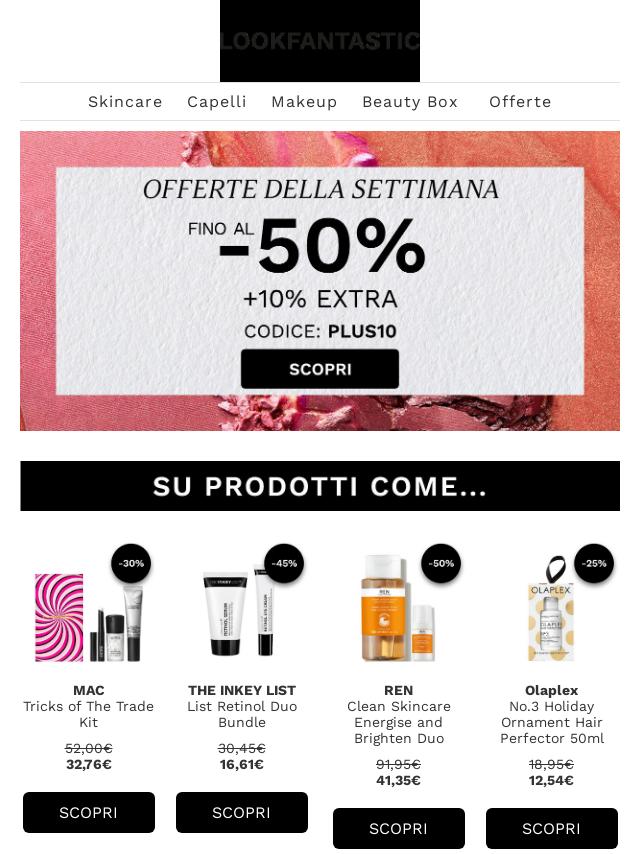View the Offerte page
The width and height of the screenshot is (640, 854).
(520, 102)
